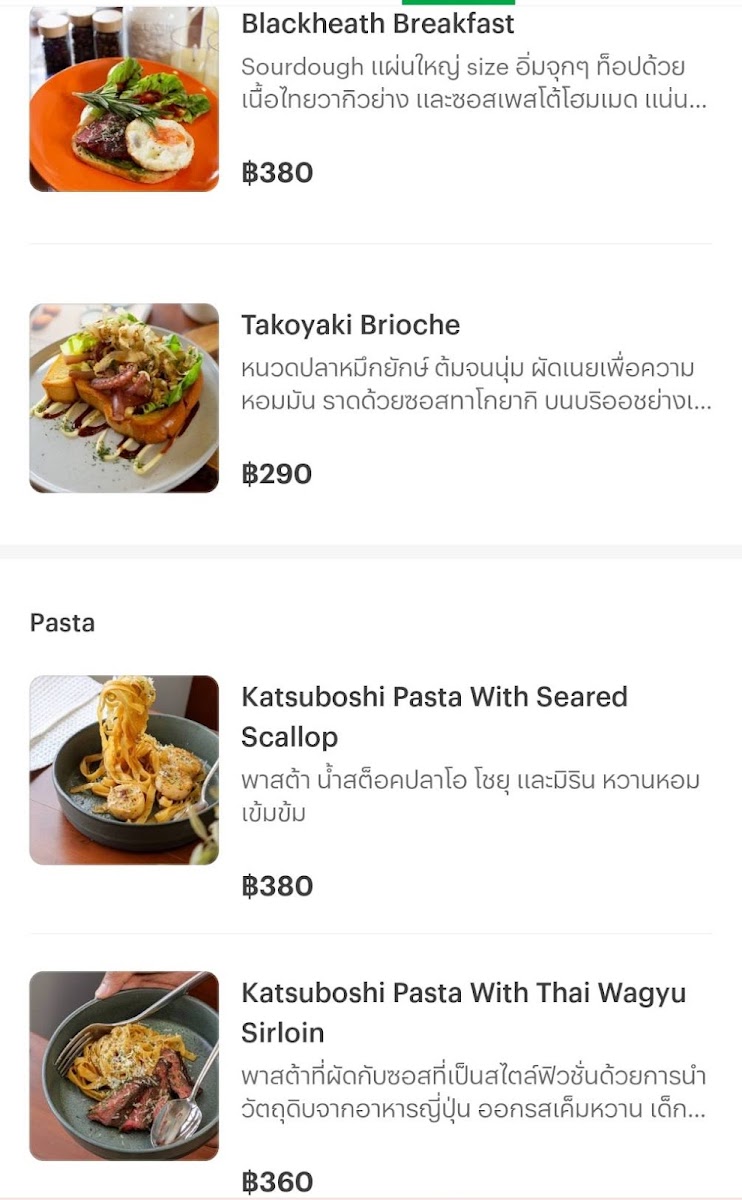View Katsuboshi Pasta With Seared Scallop
This screenshot has height=1200, width=742.
coord(434,716)
